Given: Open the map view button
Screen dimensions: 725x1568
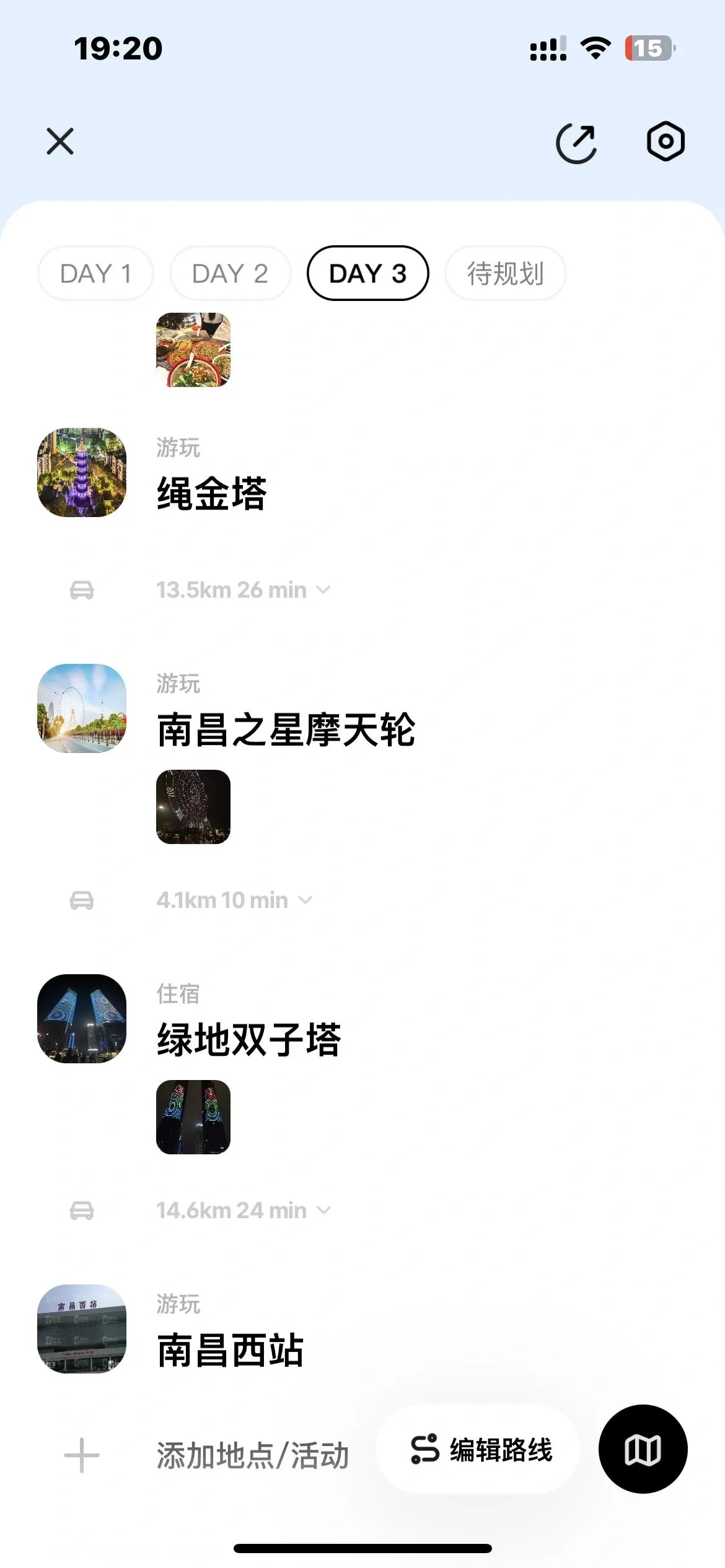Looking at the screenshot, I should (x=643, y=1450).
